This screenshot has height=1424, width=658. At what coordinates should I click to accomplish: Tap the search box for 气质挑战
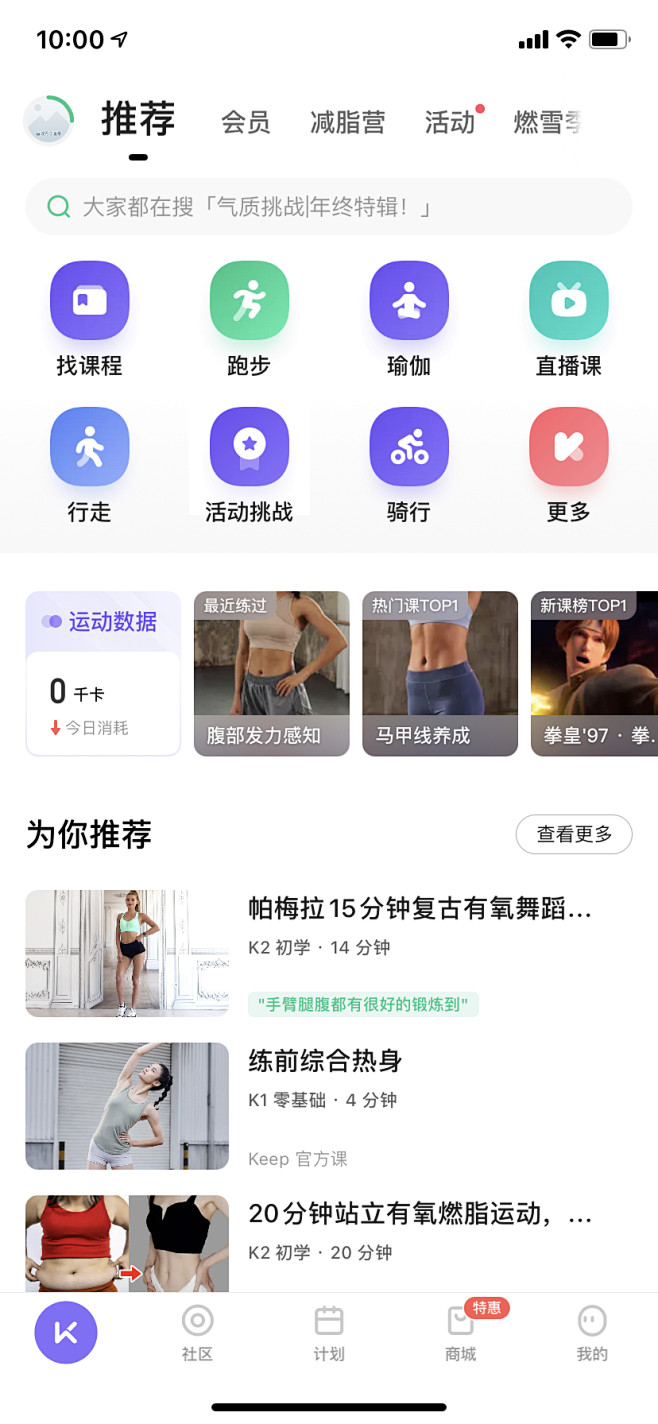[328, 207]
